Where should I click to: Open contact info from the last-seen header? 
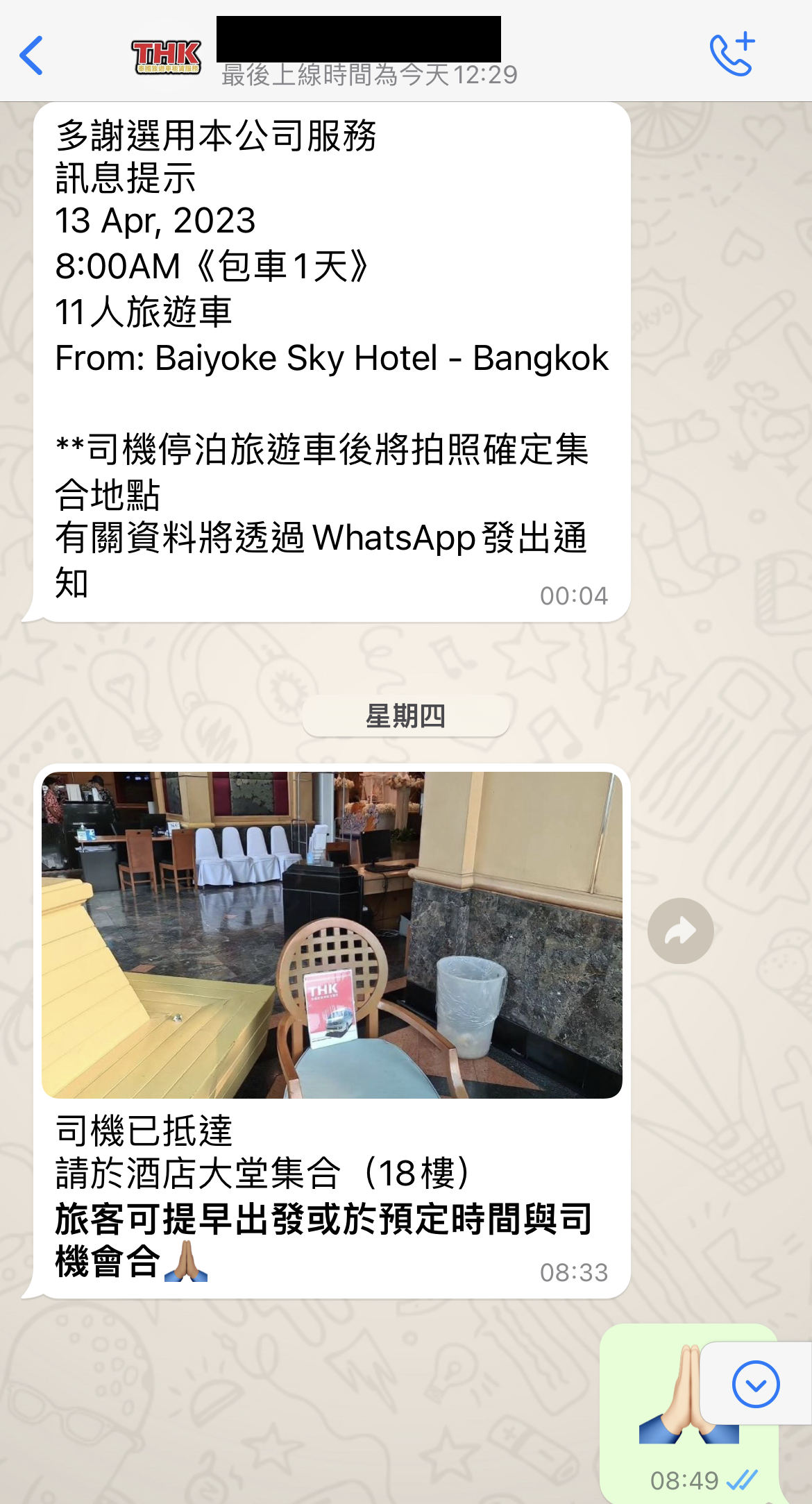pyautogui.click(x=369, y=74)
